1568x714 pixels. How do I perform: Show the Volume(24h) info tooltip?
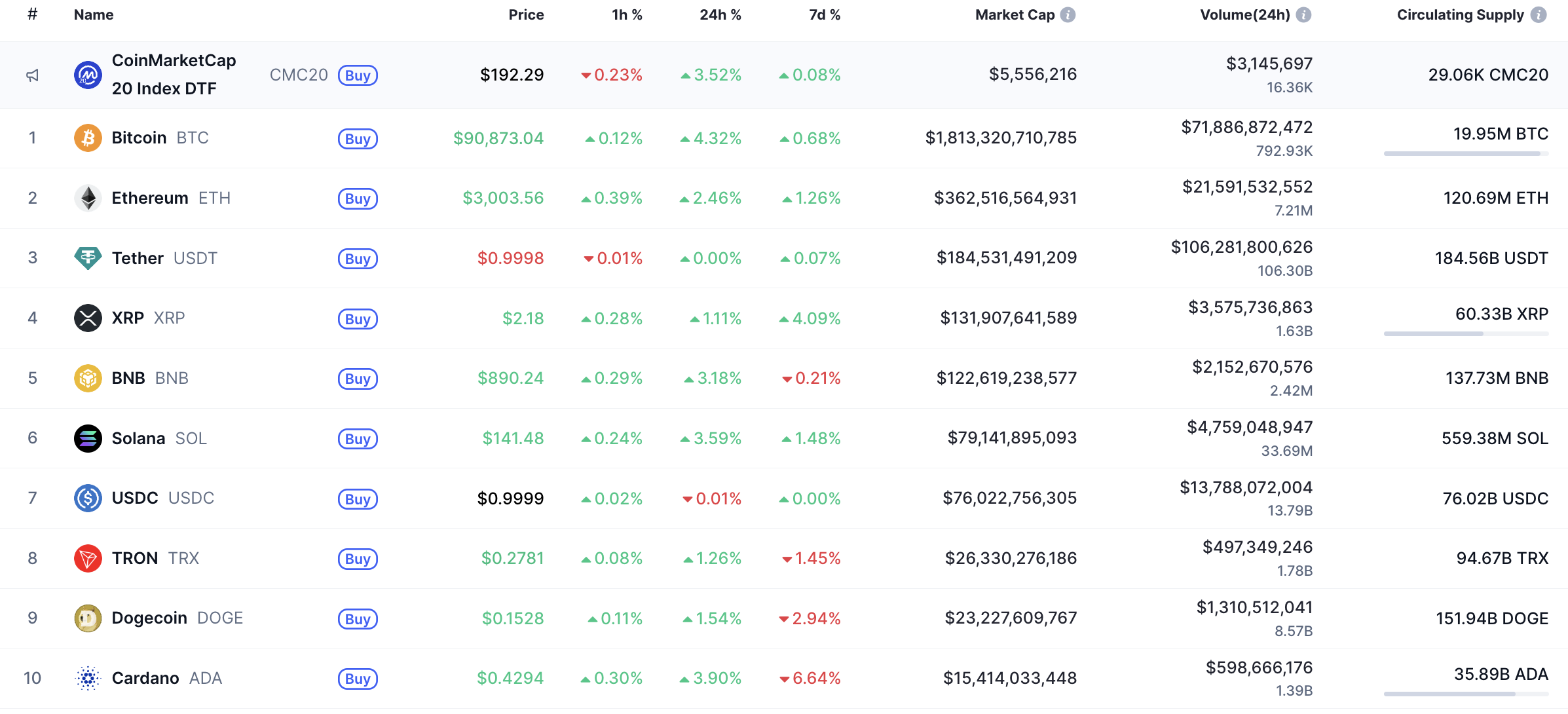(x=1304, y=14)
